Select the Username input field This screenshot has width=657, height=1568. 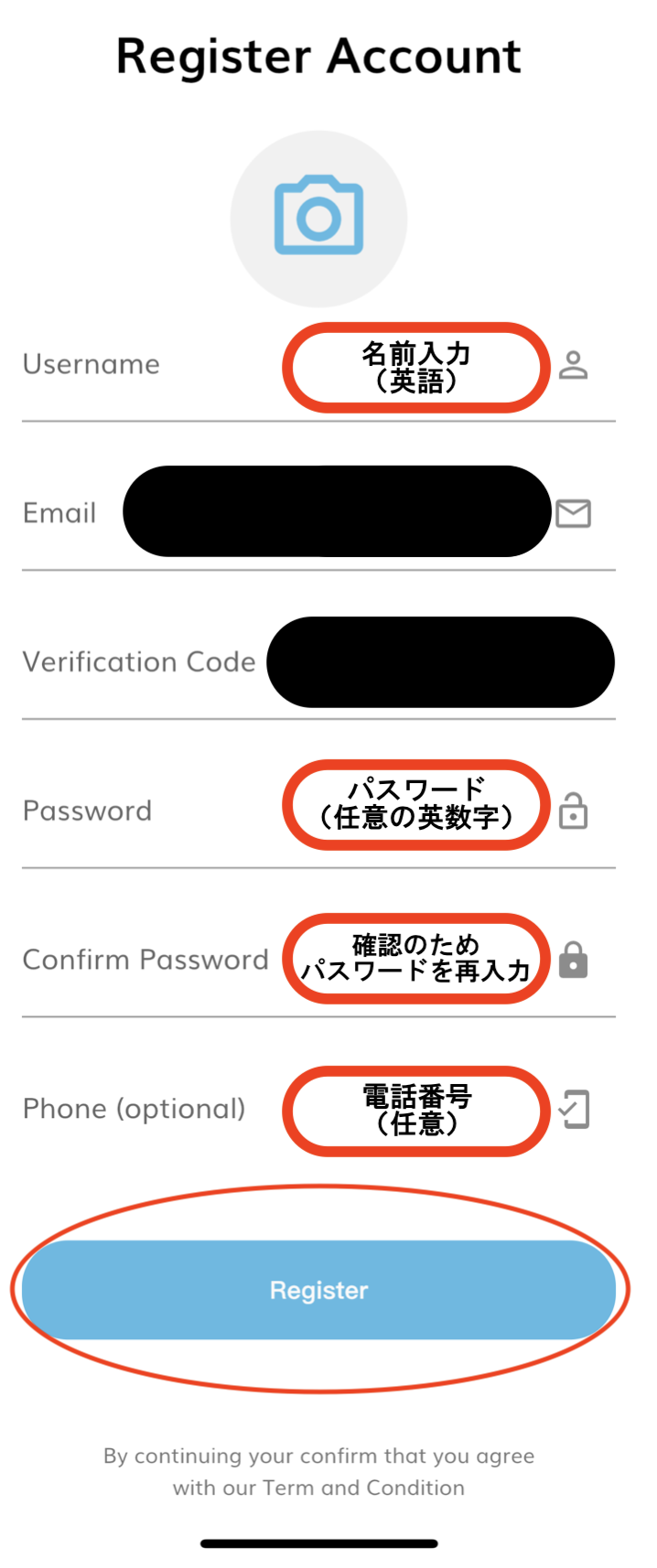[415, 366]
